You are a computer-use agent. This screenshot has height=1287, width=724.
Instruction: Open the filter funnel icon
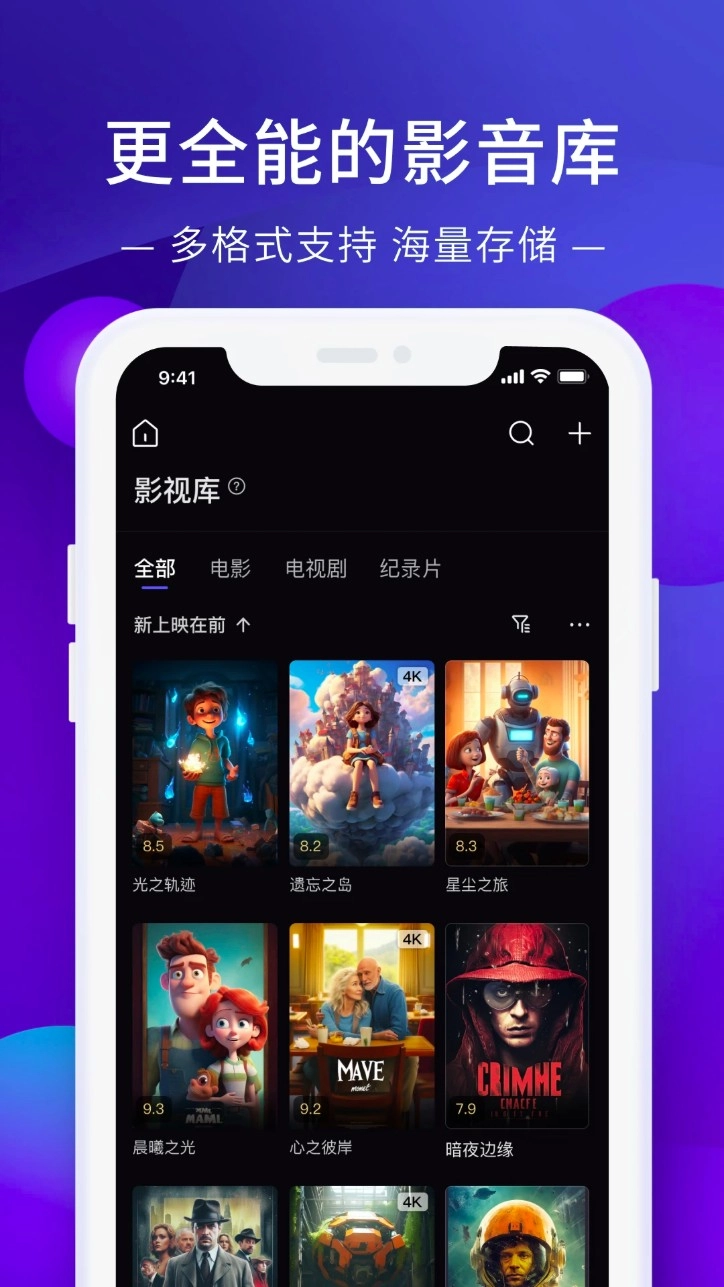coord(519,623)
